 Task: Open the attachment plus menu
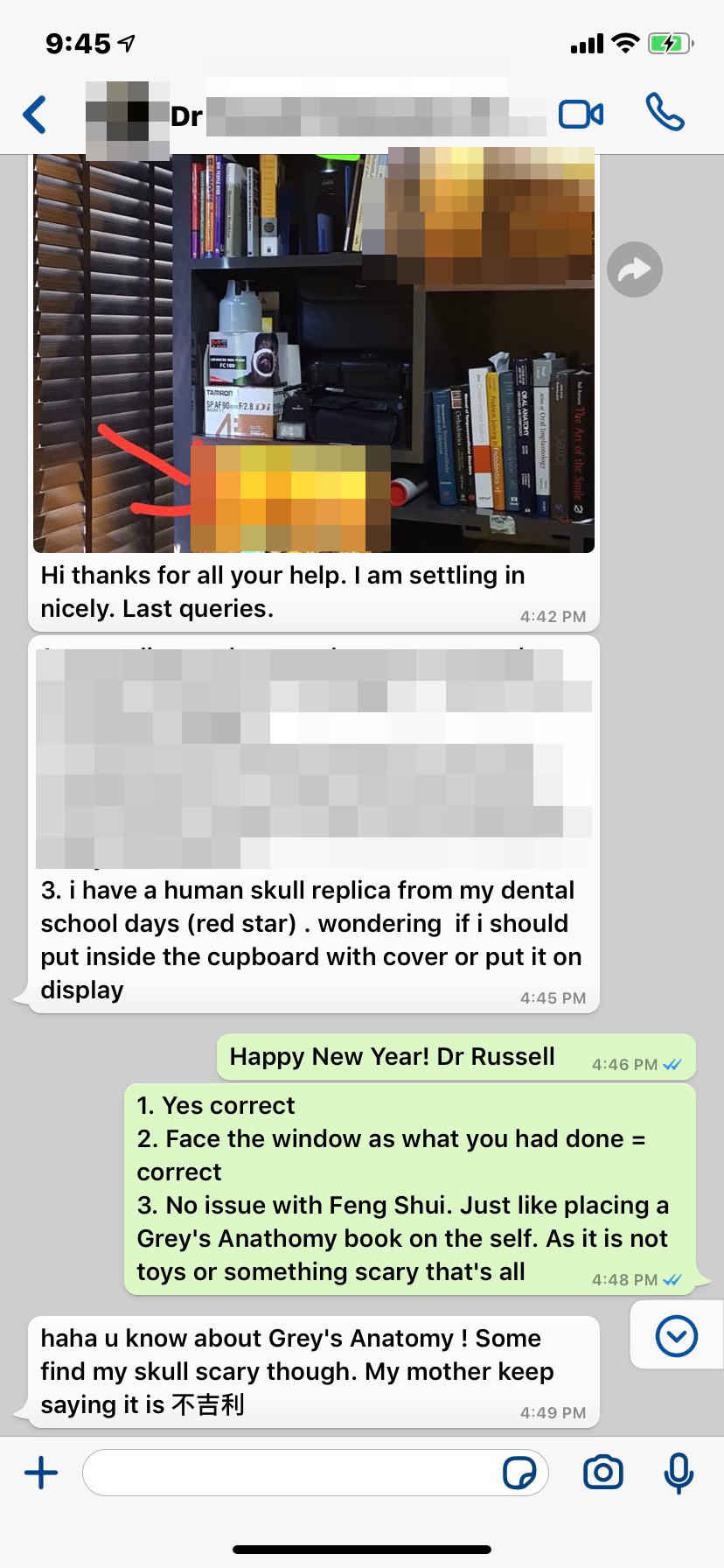point(41,1473)
